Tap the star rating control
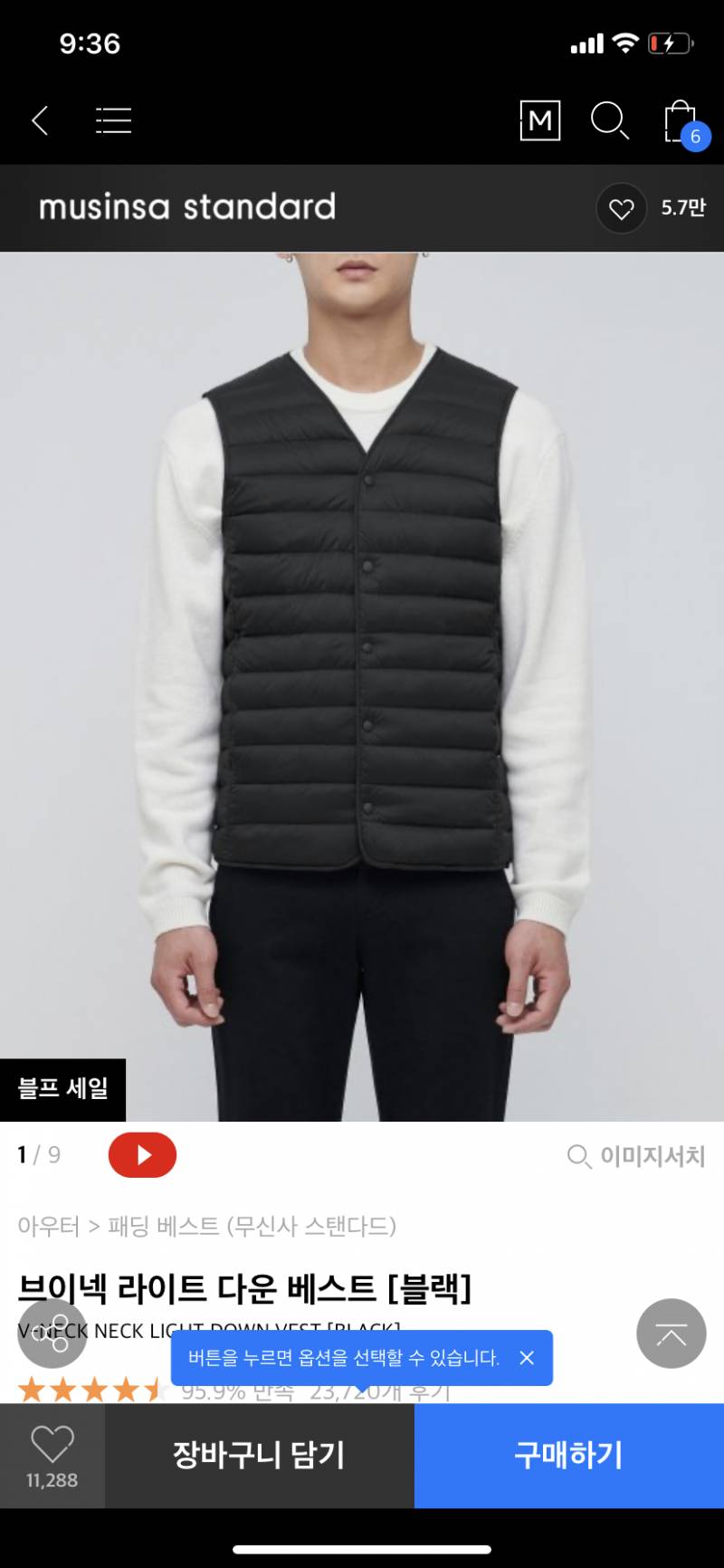 [90, 1390]
